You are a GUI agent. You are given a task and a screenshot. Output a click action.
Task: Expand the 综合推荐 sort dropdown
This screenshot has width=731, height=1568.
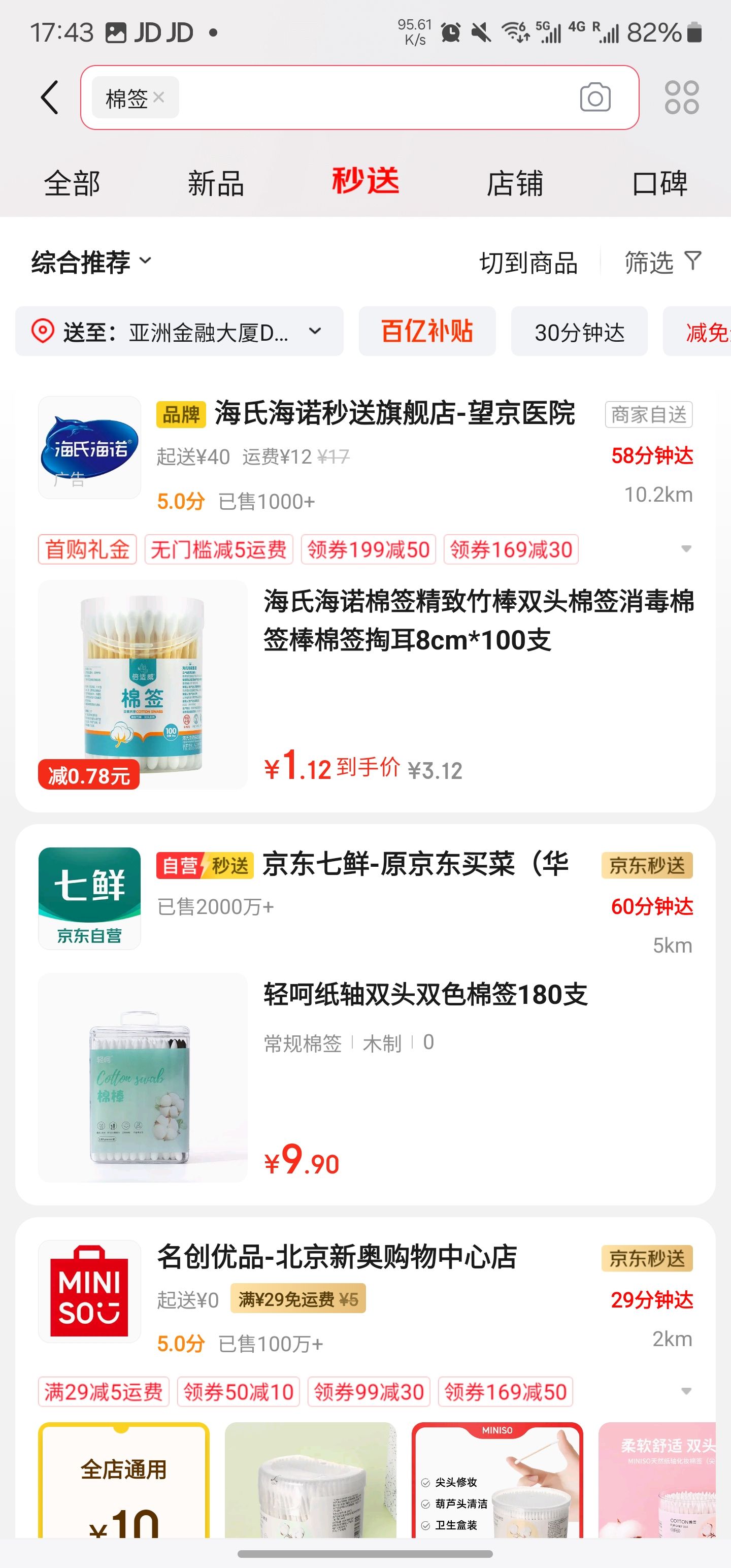(91, 263)
